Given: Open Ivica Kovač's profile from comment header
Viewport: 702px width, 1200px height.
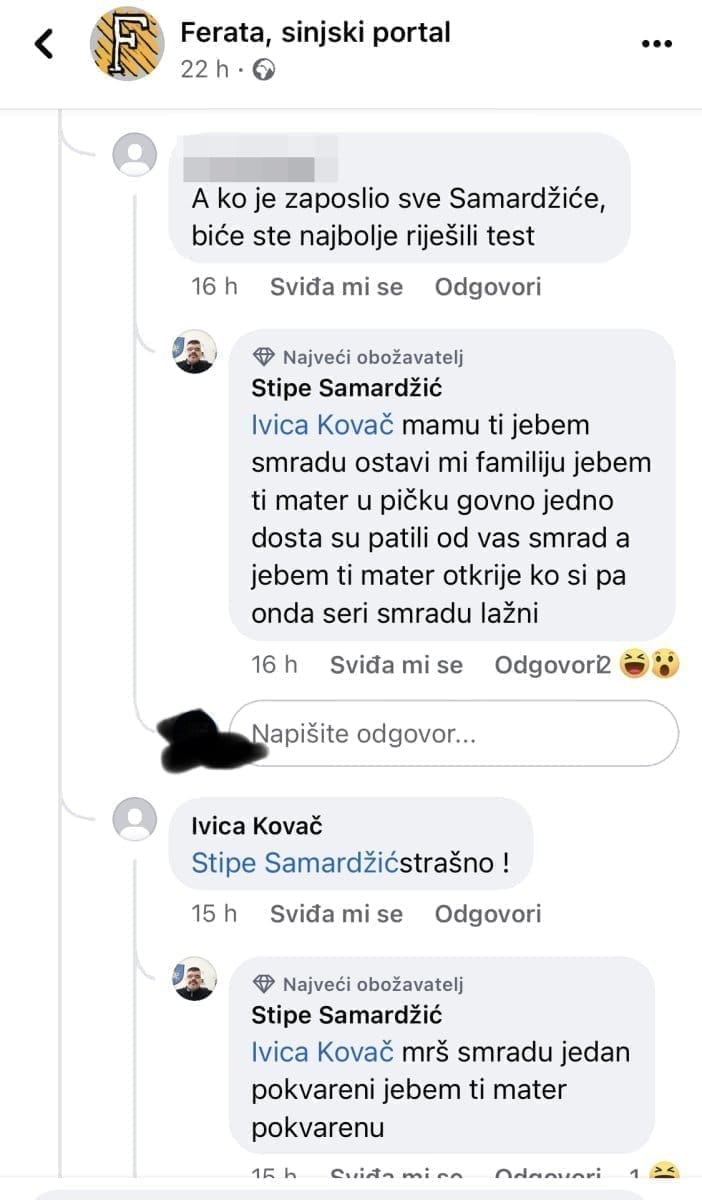Looking at the screenshot, I should 256,826.
